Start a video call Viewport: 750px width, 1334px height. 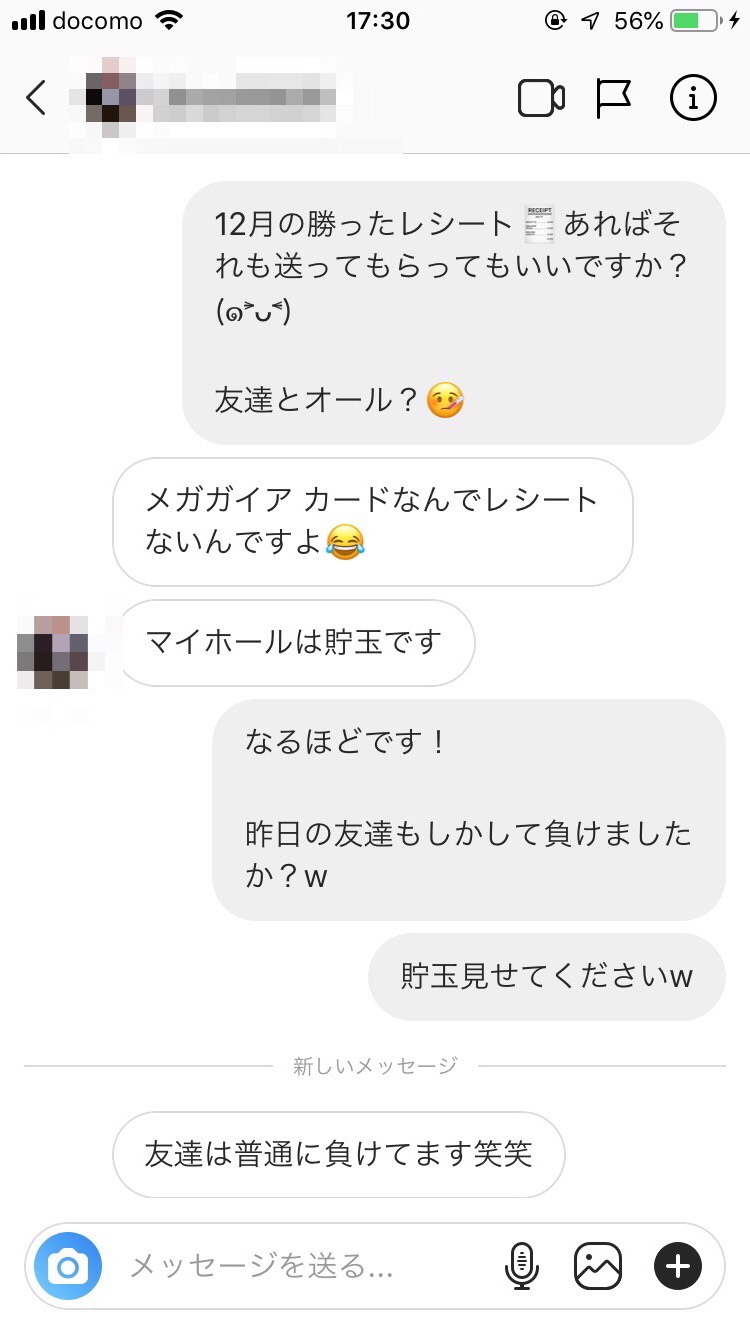541,98
